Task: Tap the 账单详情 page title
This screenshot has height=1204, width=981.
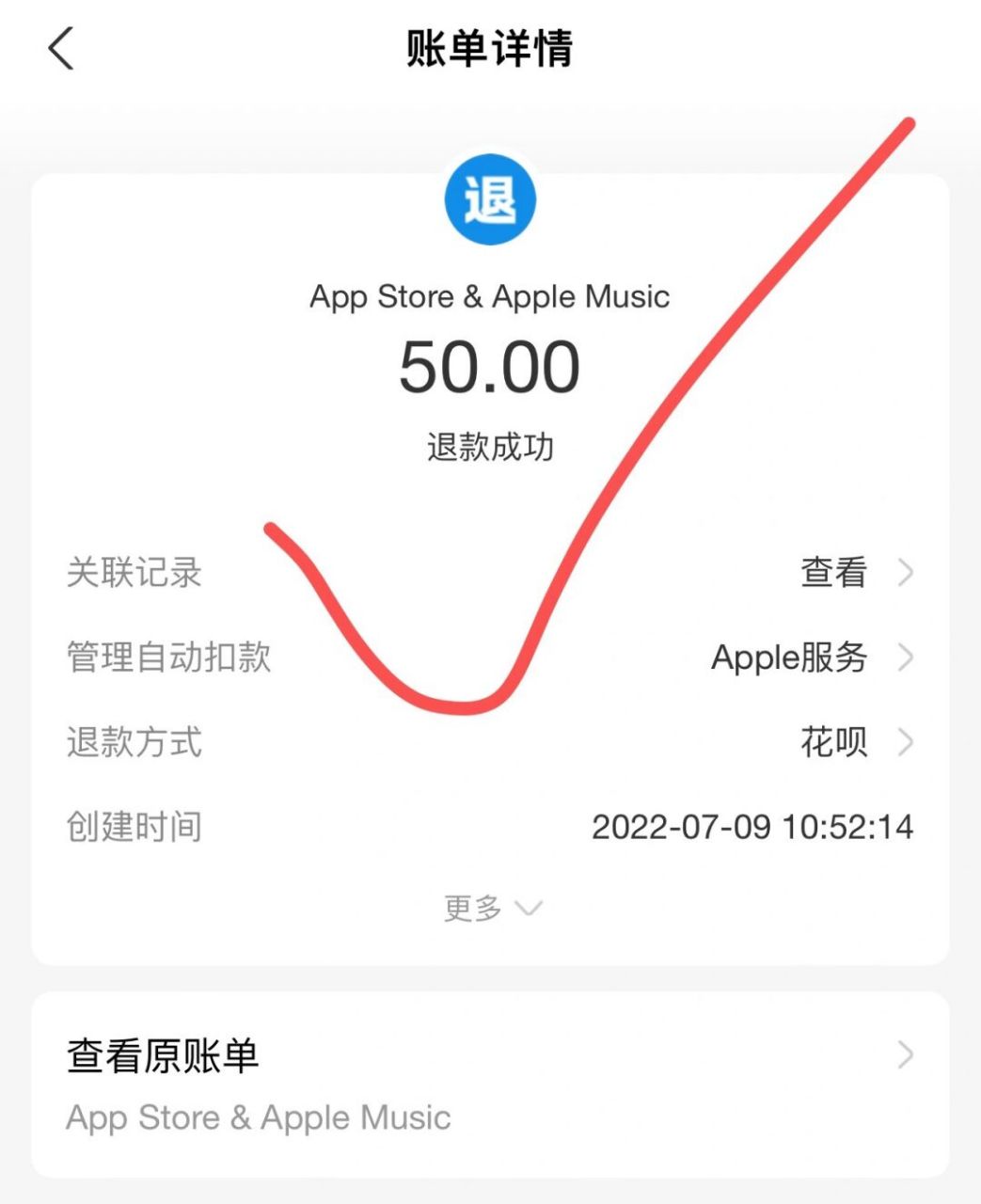Action: [x=490, y=49]
